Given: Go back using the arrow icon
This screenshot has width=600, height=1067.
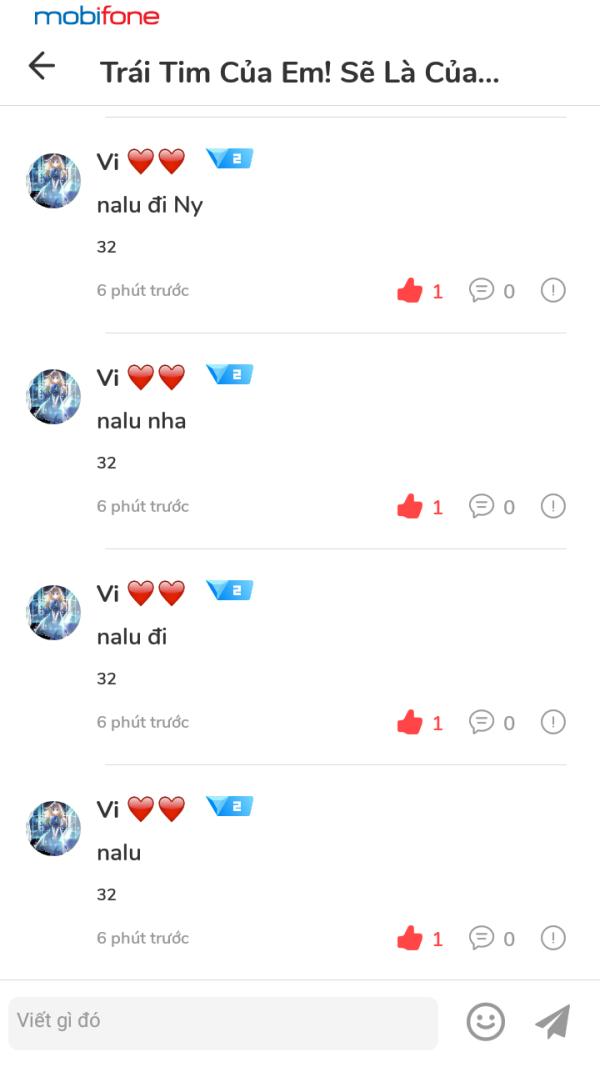Looking at the screenshot, I should (x=41, y=66).
